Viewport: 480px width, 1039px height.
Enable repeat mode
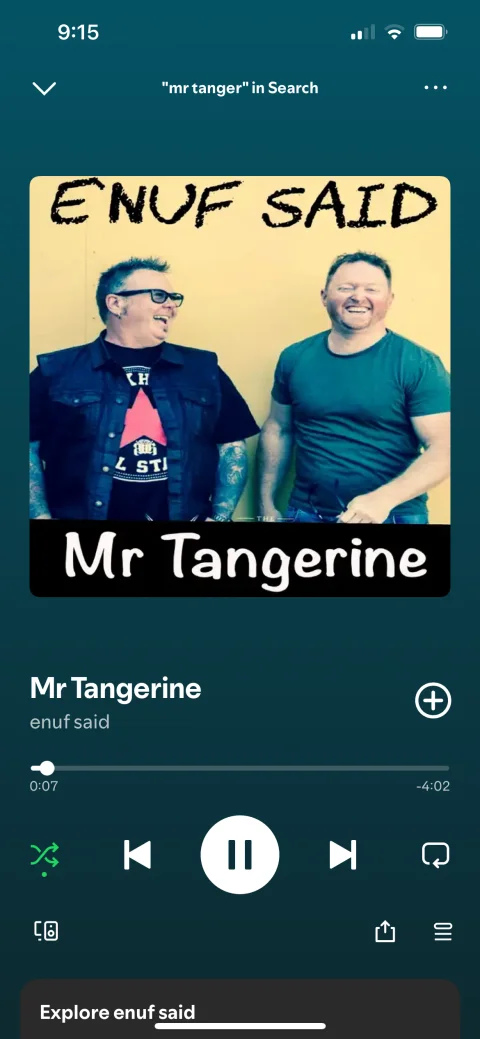pyautogui.click(x=436, y=855)
